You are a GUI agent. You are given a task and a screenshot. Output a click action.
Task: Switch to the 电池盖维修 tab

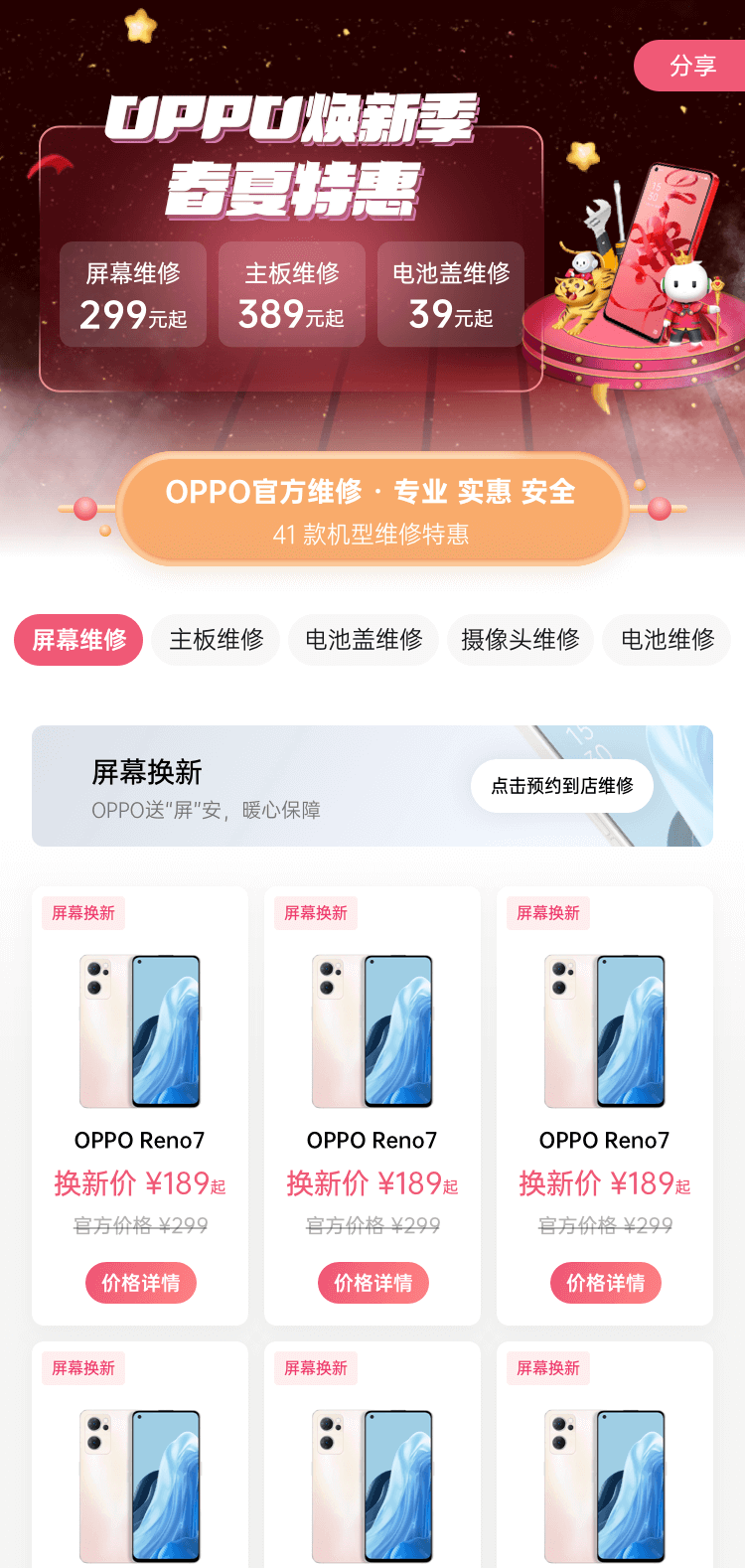[364, 640]
